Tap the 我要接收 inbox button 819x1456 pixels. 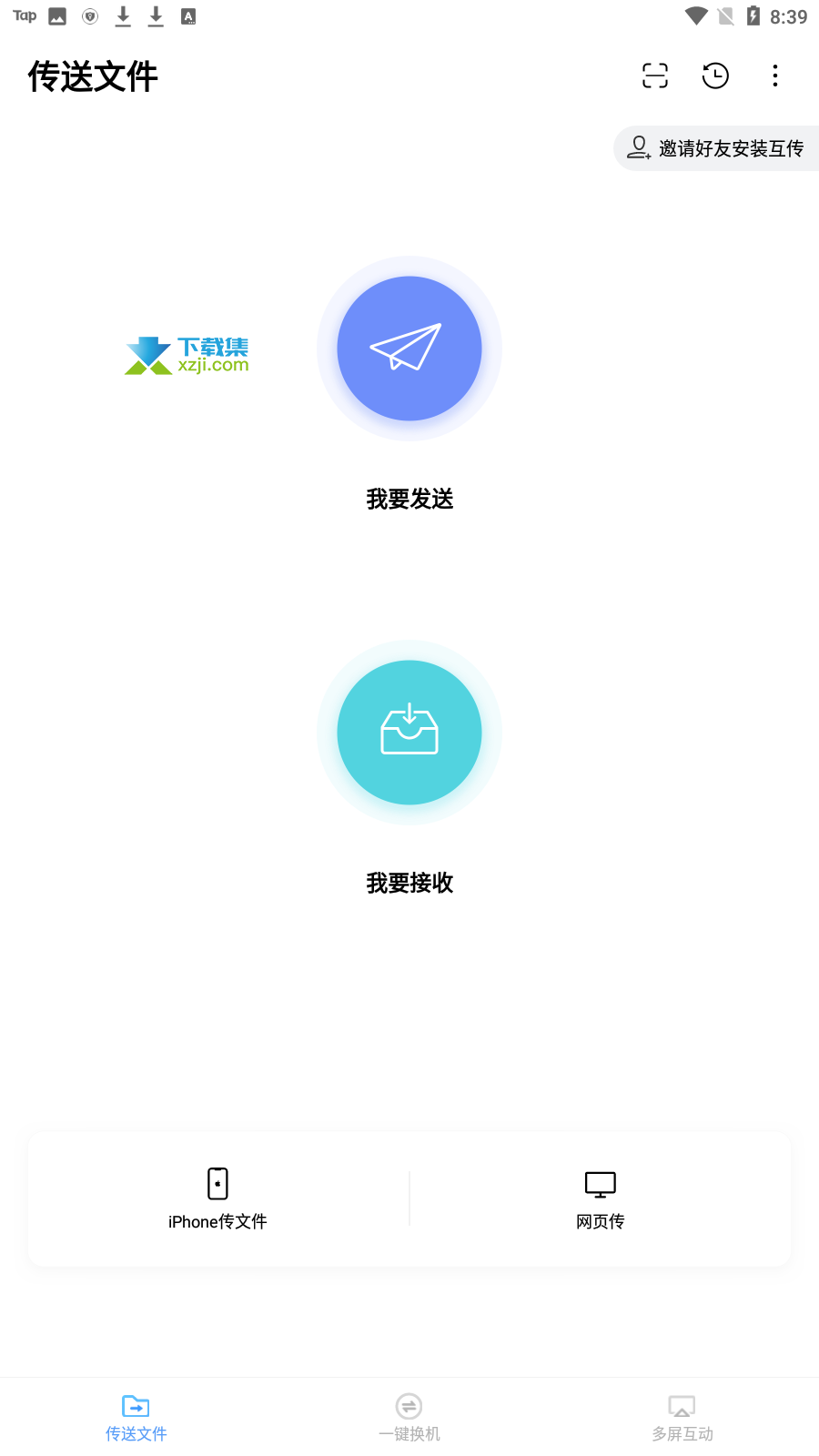(409, 733)
